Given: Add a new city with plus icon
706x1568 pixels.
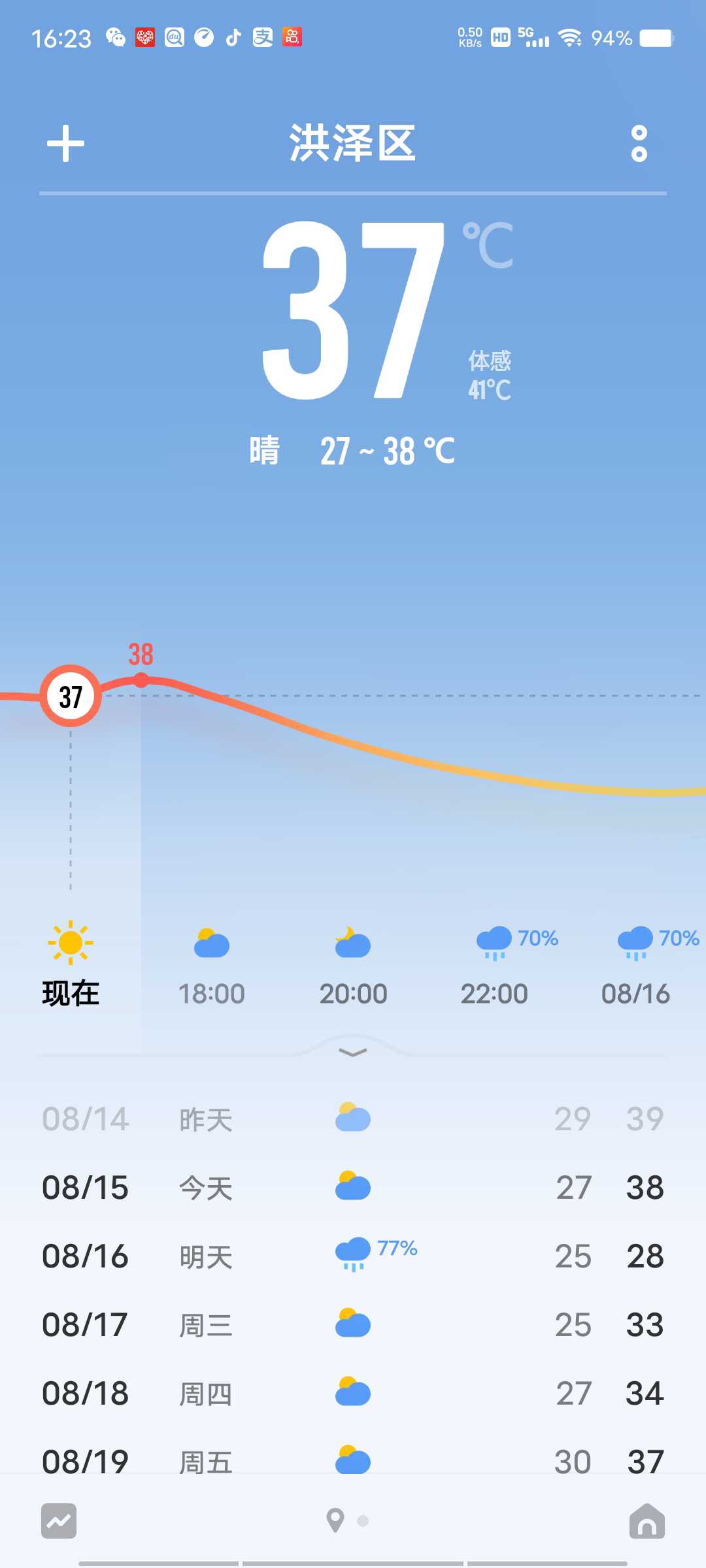Looking at the screenshot, I should coord(65,144).
